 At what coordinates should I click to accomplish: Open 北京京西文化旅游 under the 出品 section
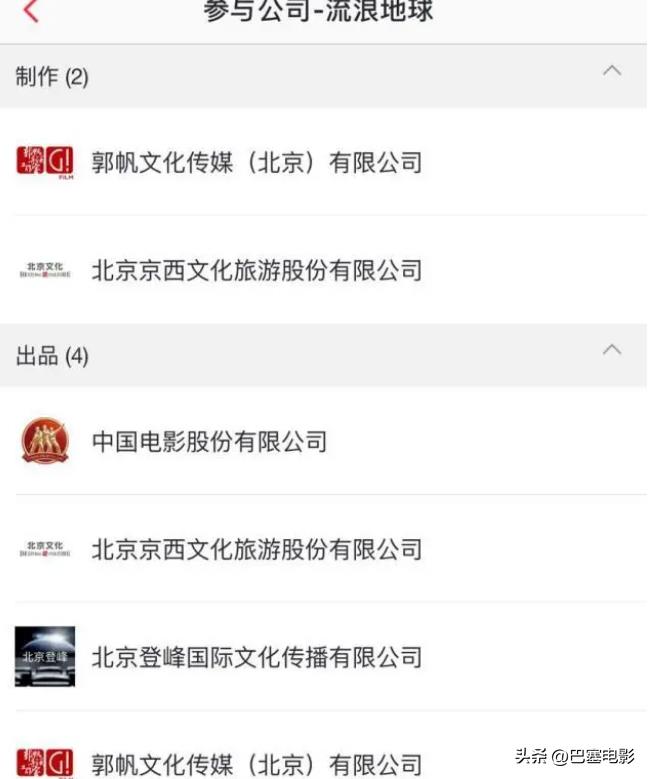click(257, 549)
